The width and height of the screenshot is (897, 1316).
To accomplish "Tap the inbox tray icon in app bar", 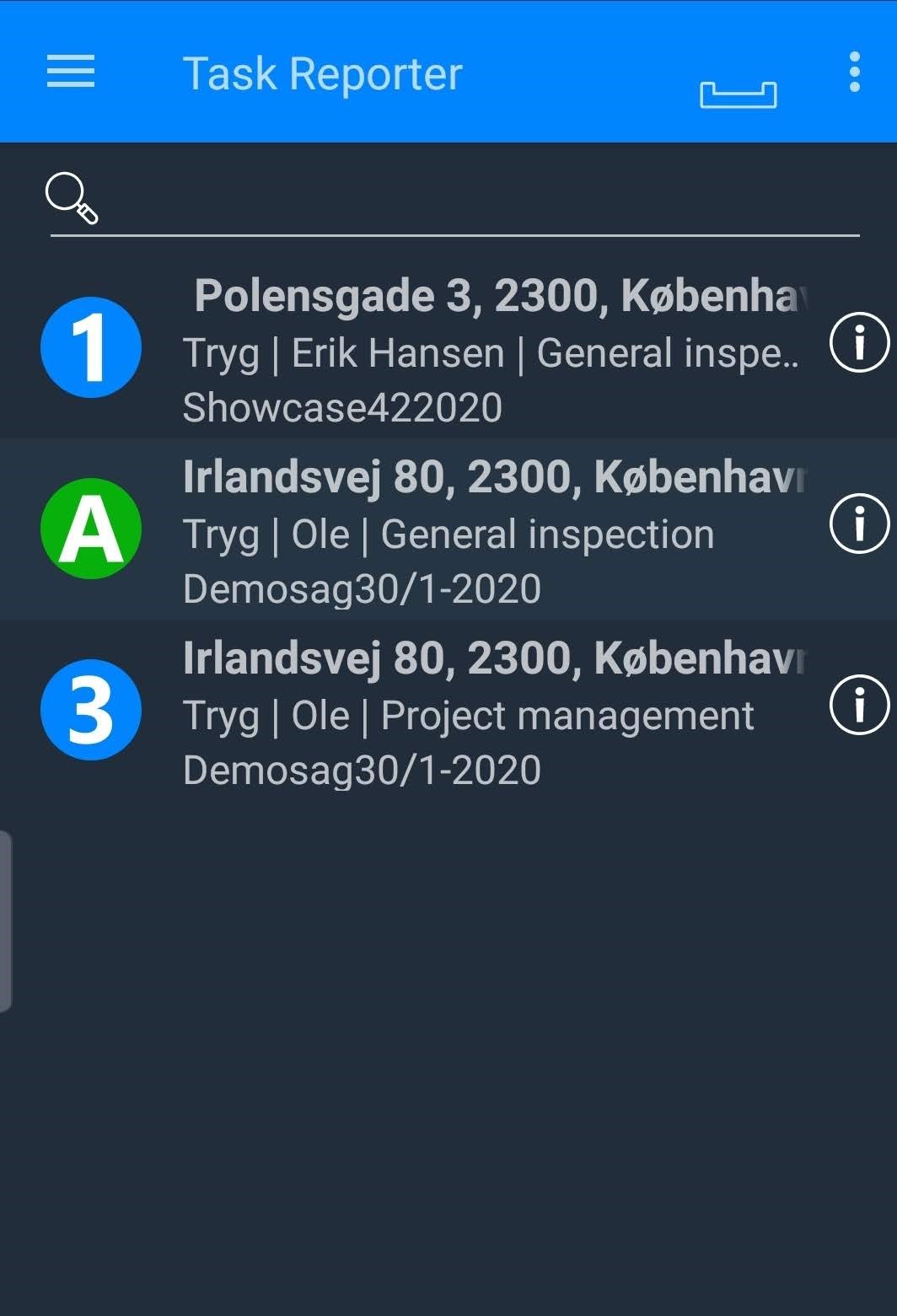I will (x=738, y=94).
